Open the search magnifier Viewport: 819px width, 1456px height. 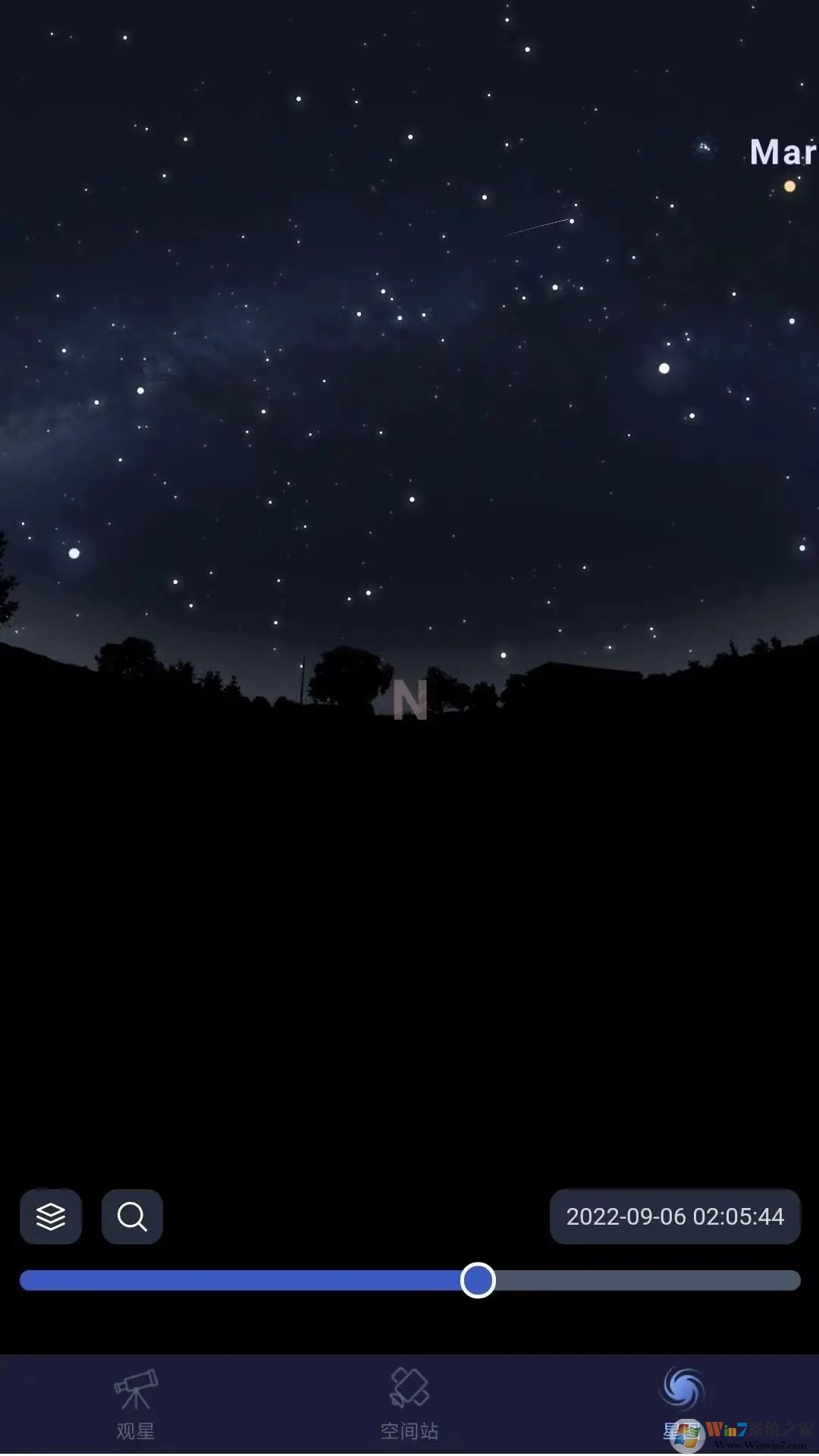(132, 1217)
